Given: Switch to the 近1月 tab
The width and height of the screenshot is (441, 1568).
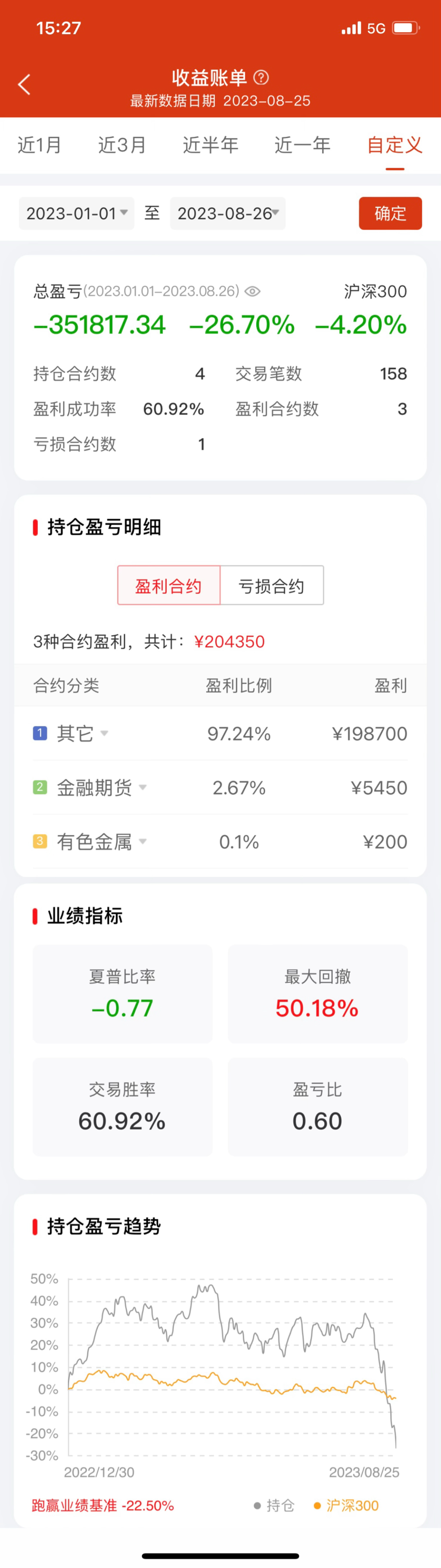Looking at the screenshot, I should [x=40, y=145].
